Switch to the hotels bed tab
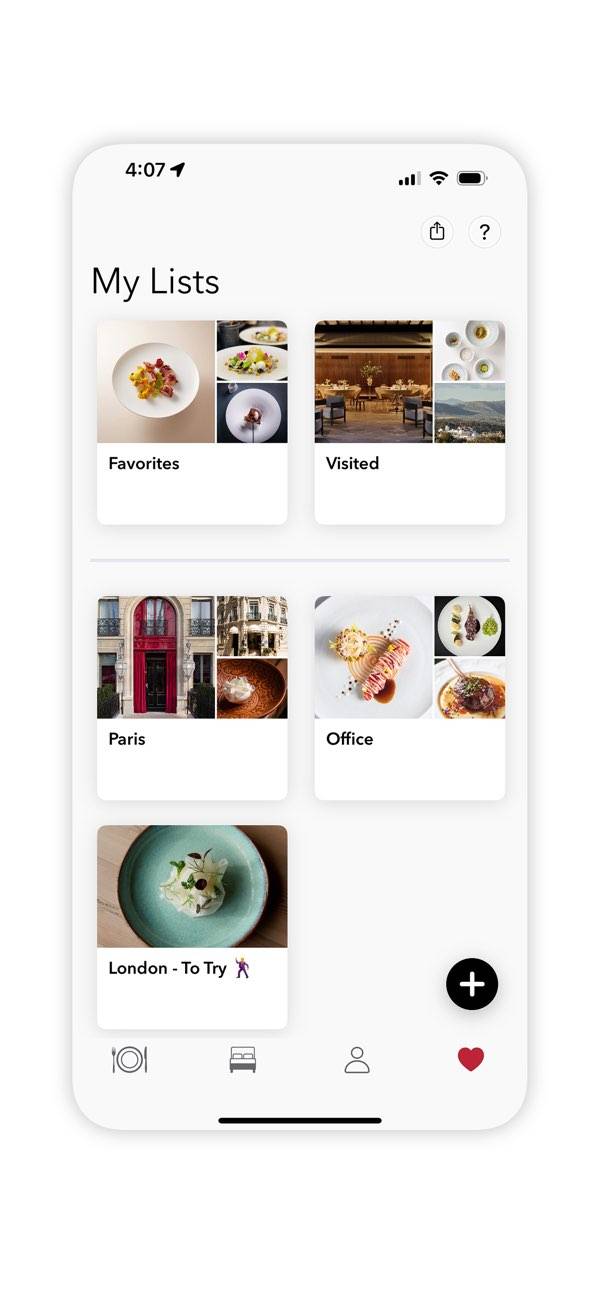The height and width of the screenshot is (1299, 600). (243, 1059)
